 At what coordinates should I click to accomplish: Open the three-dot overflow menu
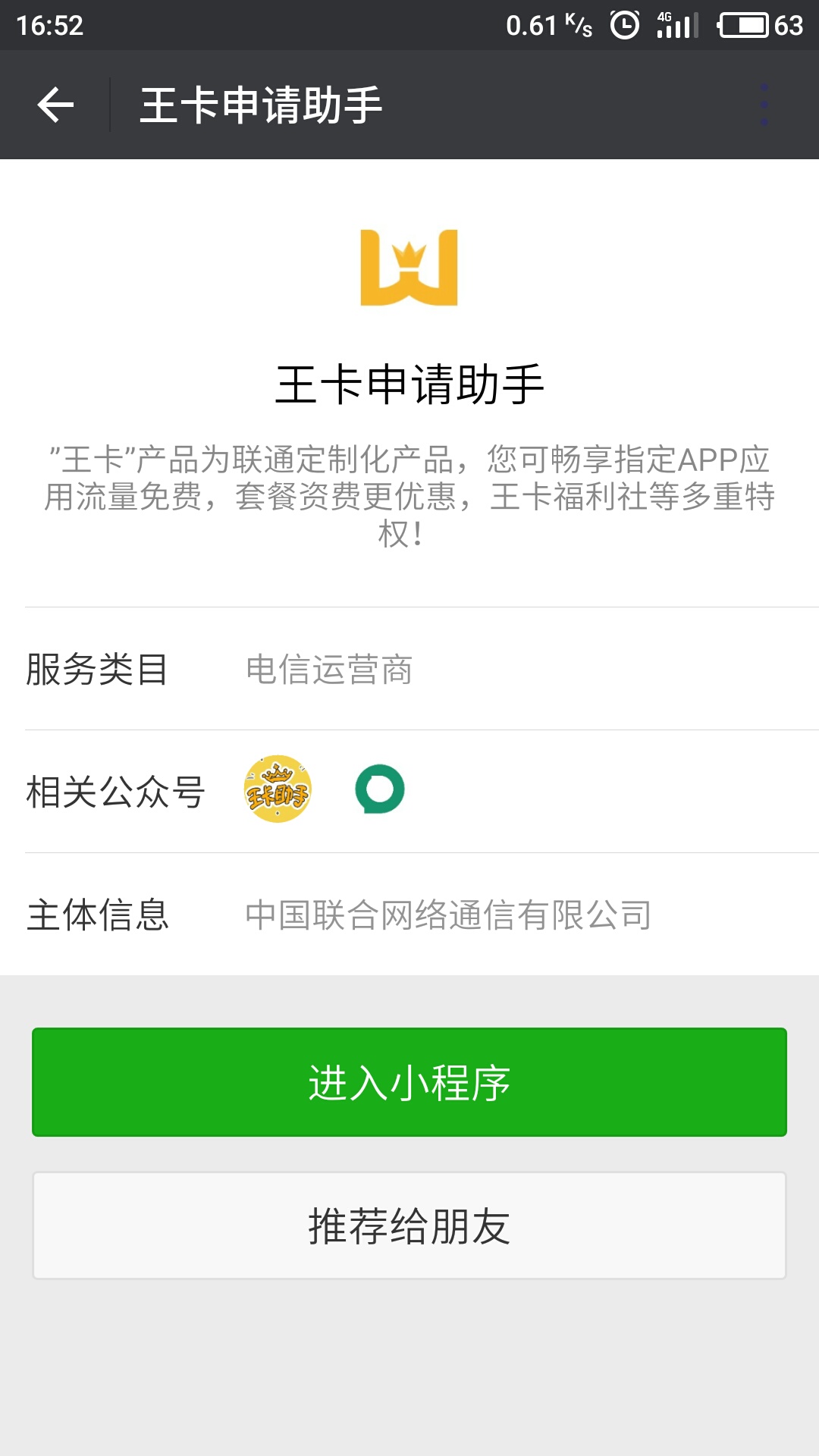coord(764,105)
